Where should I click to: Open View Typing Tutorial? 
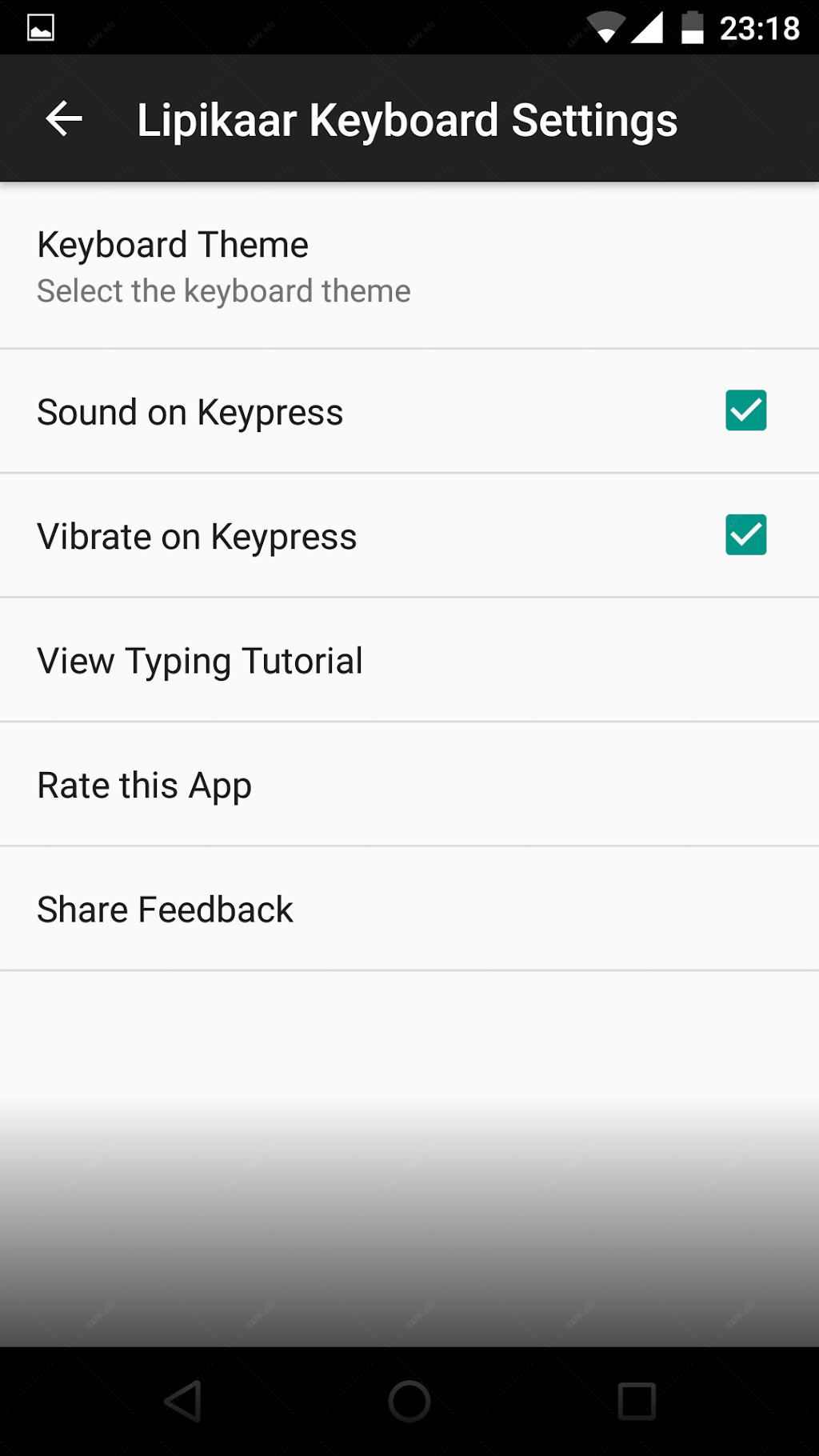point(409,660)
